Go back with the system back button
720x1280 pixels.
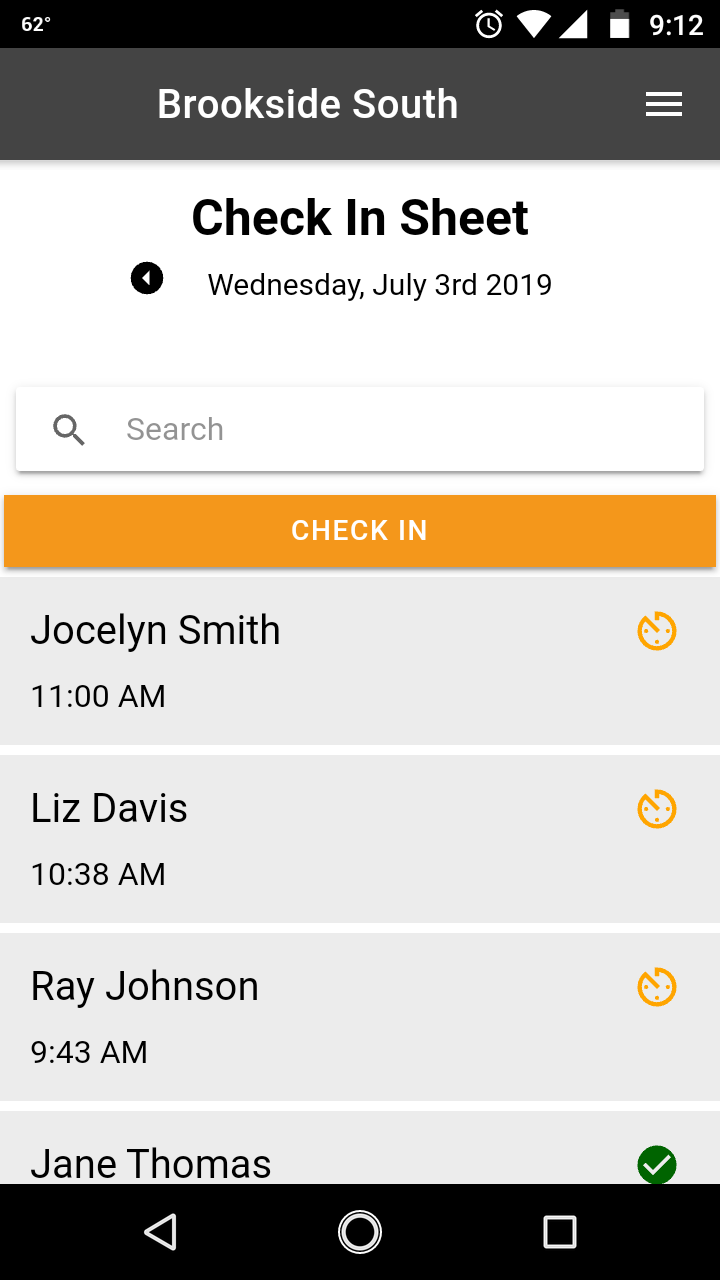(161, 1232)
